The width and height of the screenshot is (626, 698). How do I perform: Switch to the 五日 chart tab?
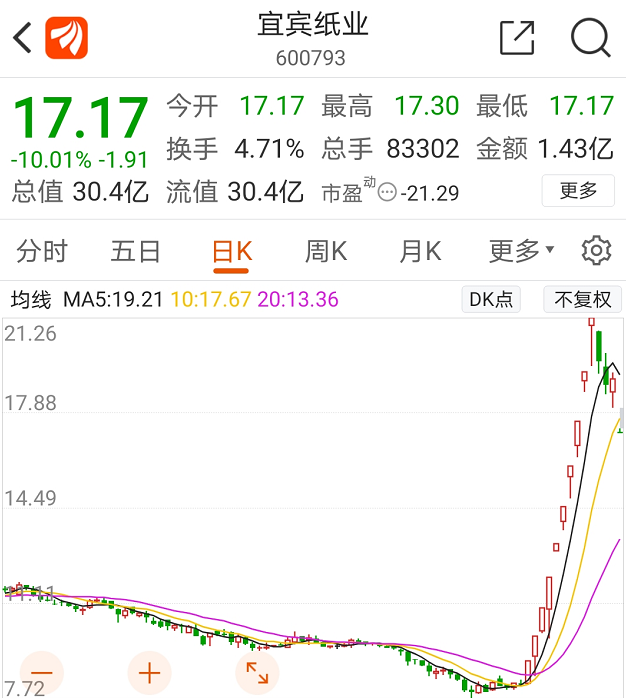click(135, 251)
